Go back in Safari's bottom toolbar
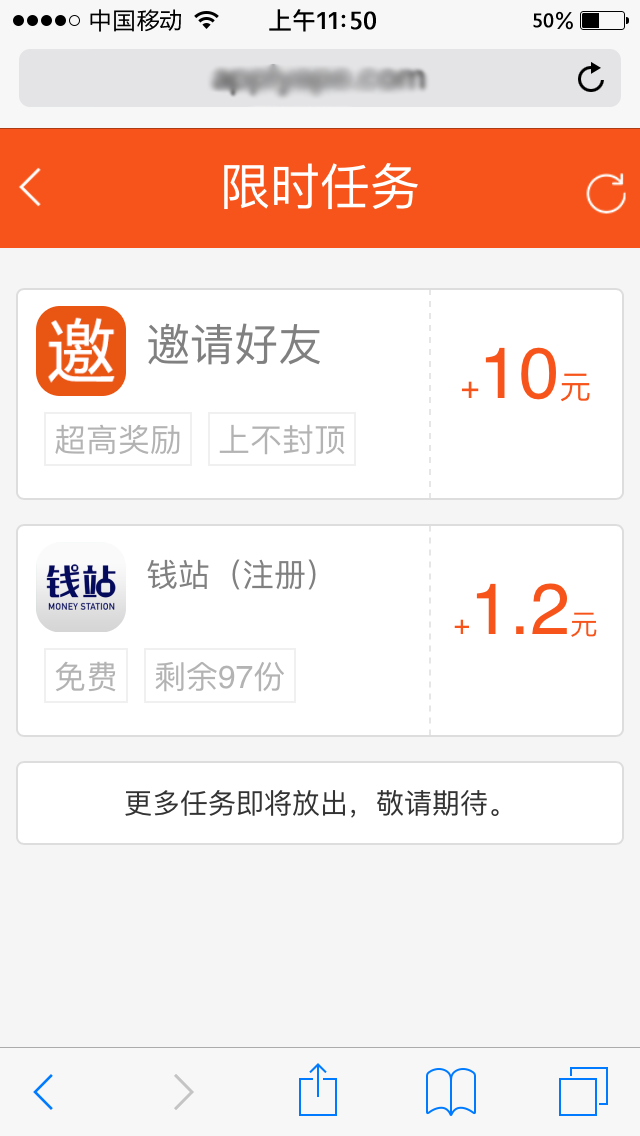 coord(43,1091)
